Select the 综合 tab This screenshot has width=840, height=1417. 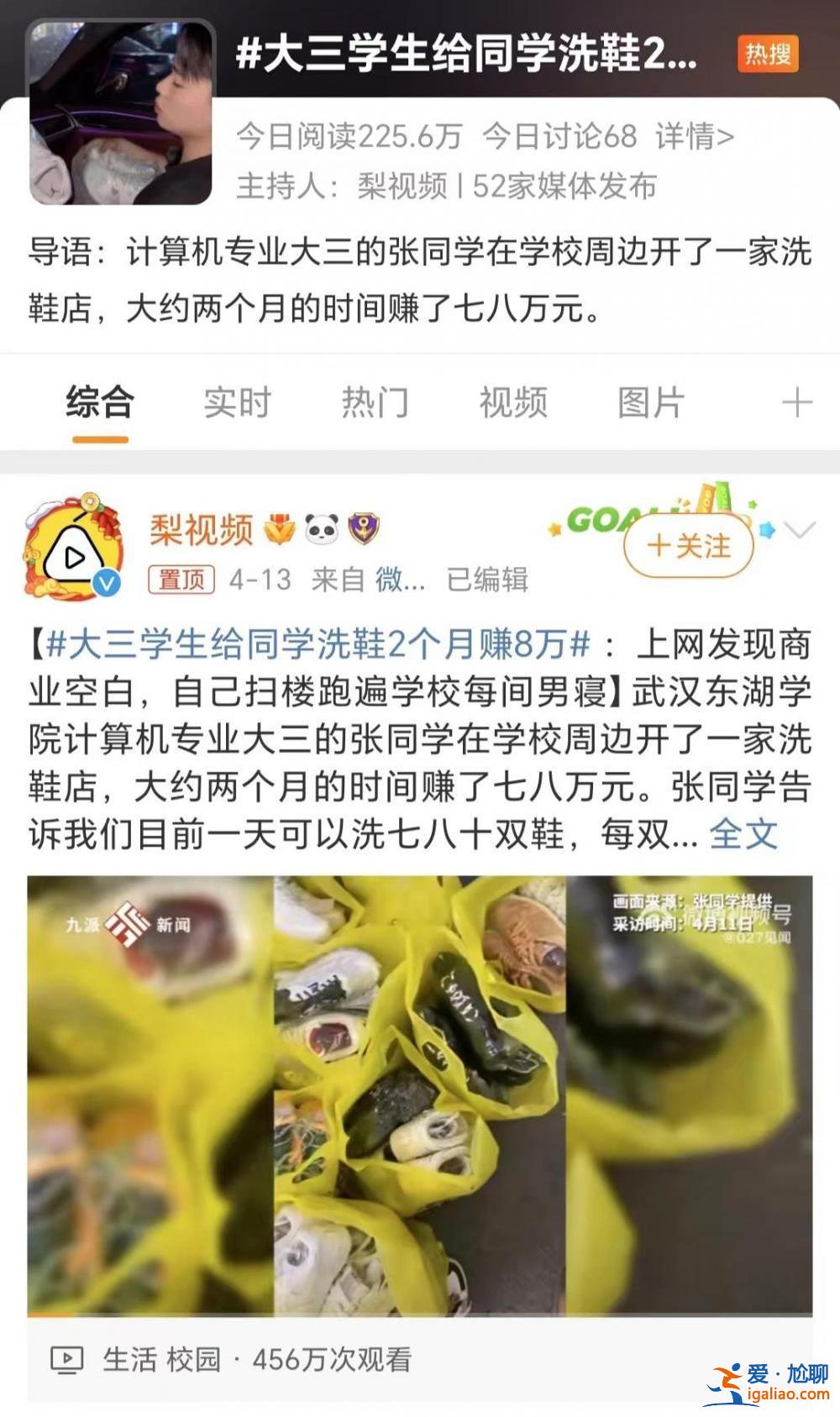[x=100, y=402]
